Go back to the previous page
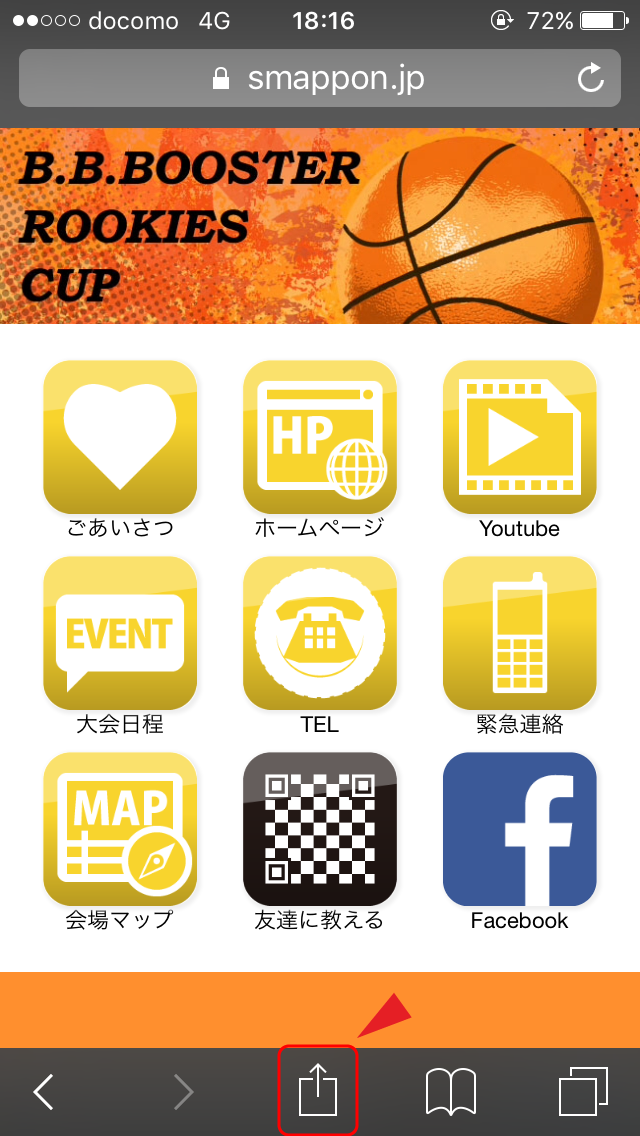This screenshot has width=640, height=1136. point(44,1092)
